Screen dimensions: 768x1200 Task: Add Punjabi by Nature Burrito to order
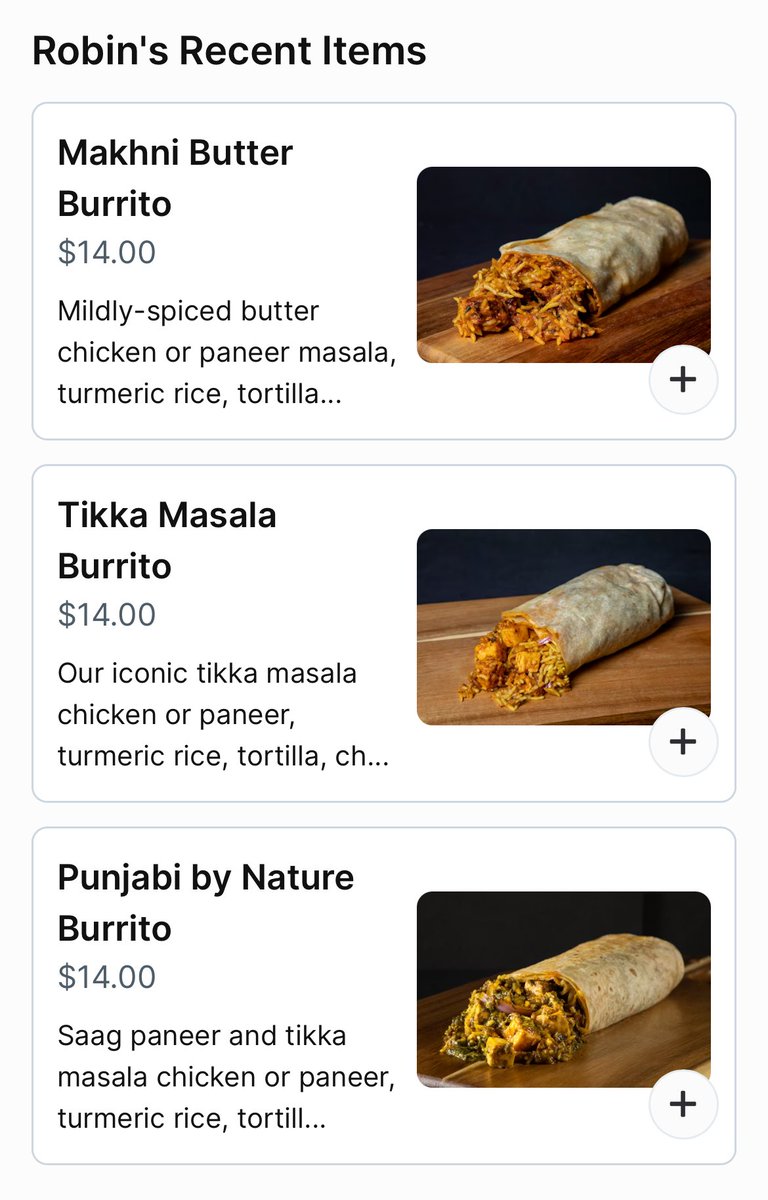pyautogui.click(x=683, y=1104)
